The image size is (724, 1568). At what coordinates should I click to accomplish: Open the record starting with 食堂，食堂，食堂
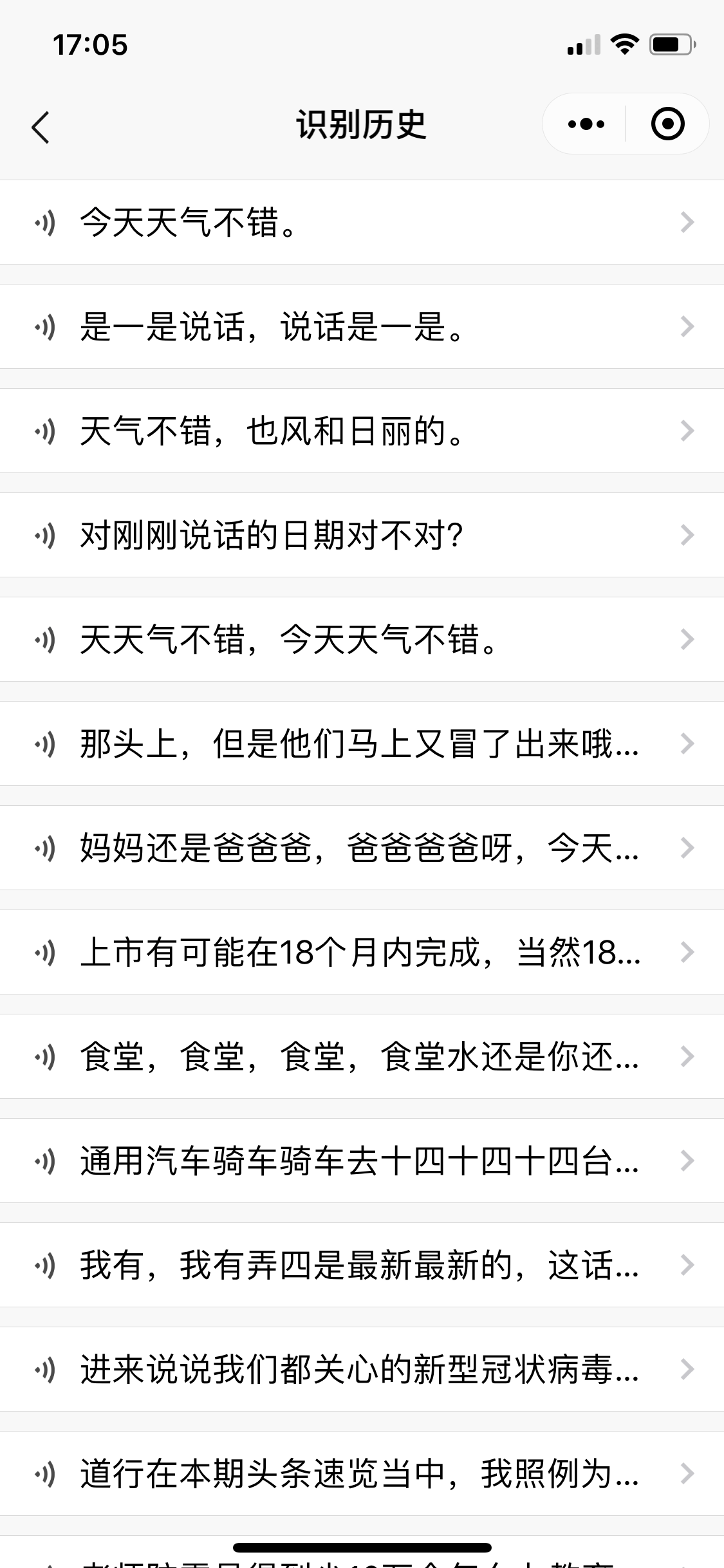pyautogui.click(x=362, y=1056)
